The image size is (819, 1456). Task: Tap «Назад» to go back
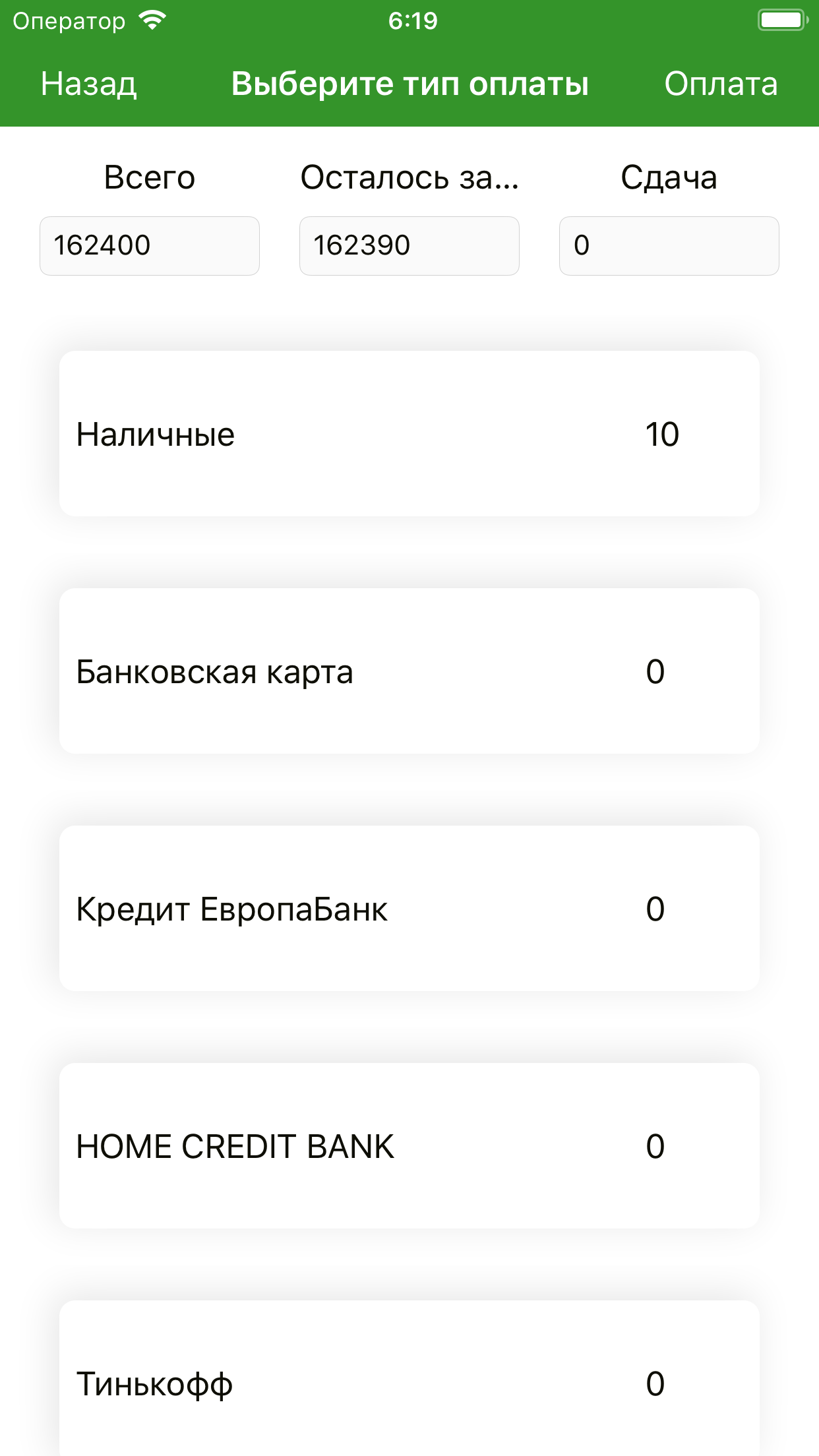point(89,84)
